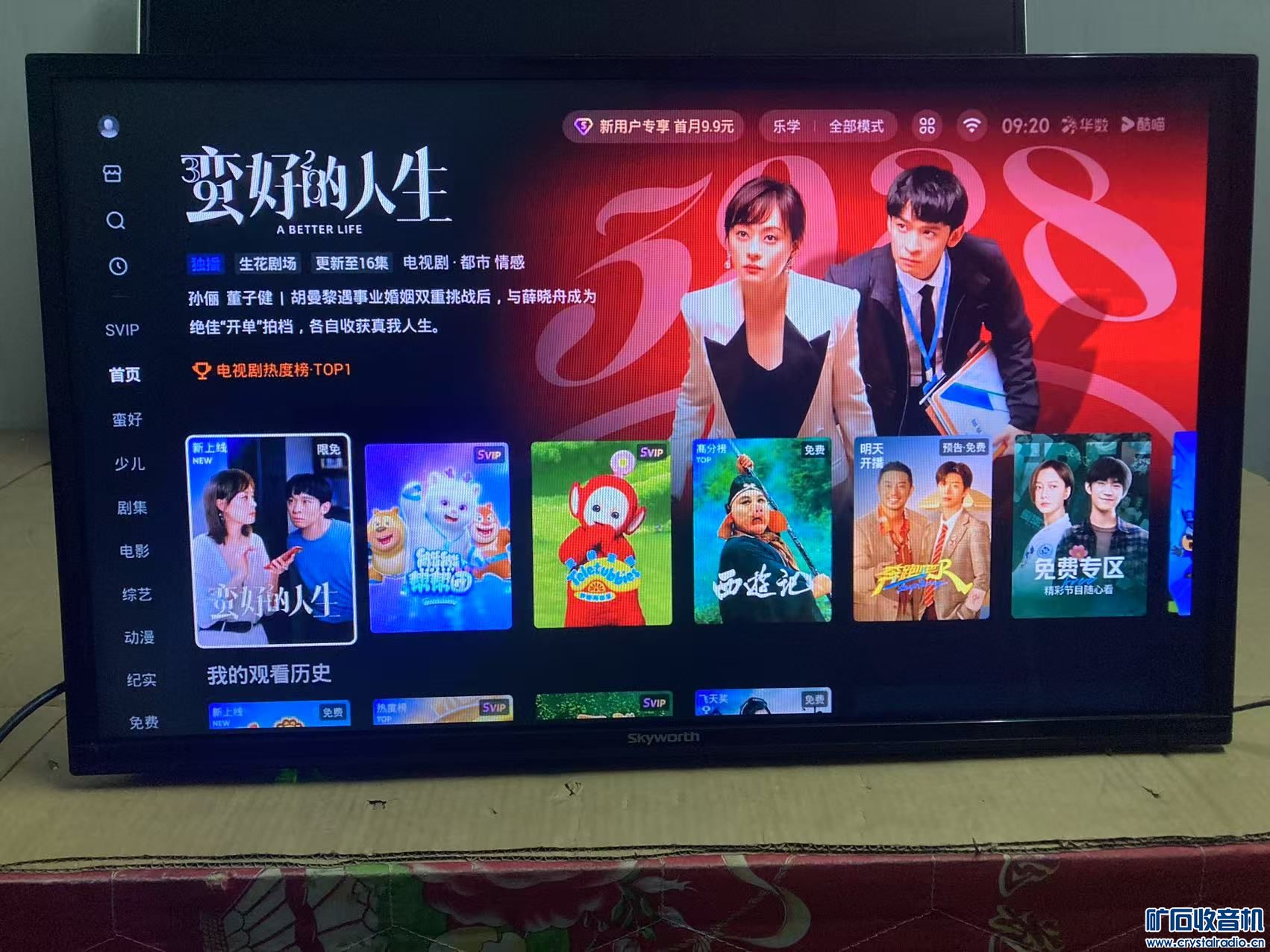Screen dimensions: 1270x952
Task: Switch to the 综艺 tab
Action: 137,595
